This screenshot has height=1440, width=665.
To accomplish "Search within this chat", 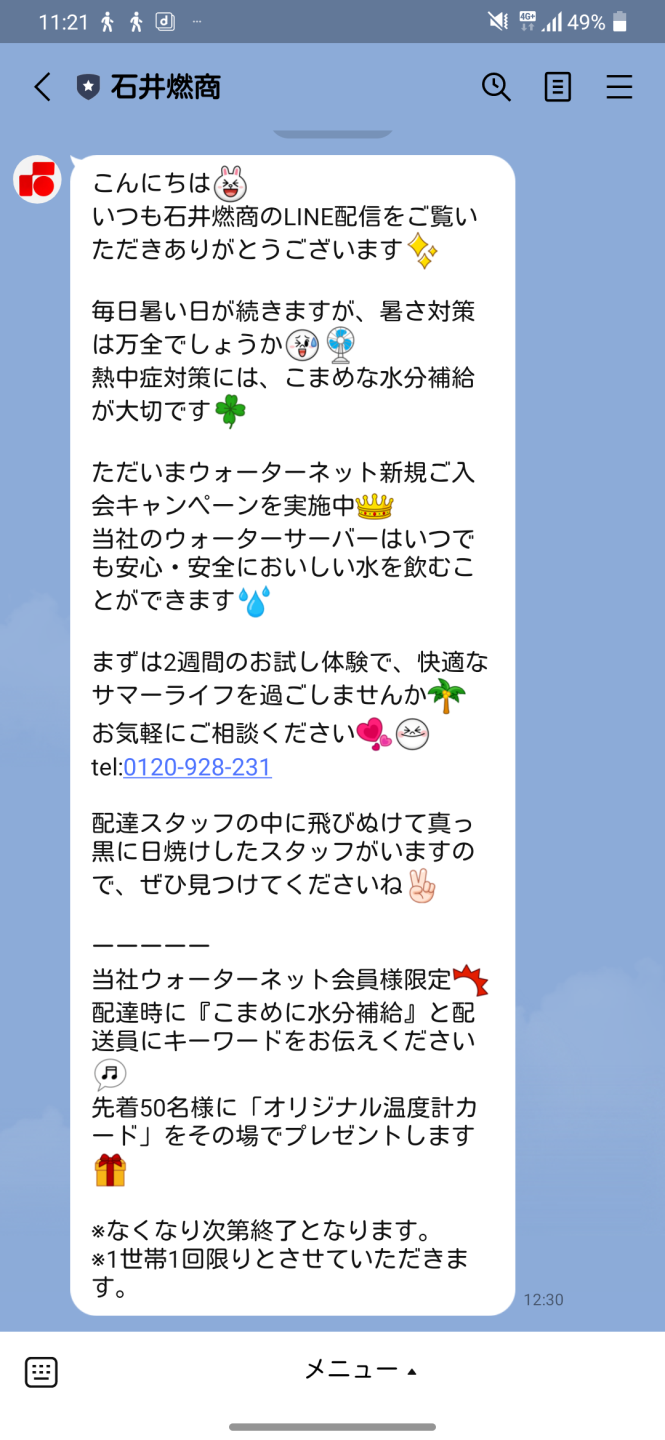I will (496, 87).
